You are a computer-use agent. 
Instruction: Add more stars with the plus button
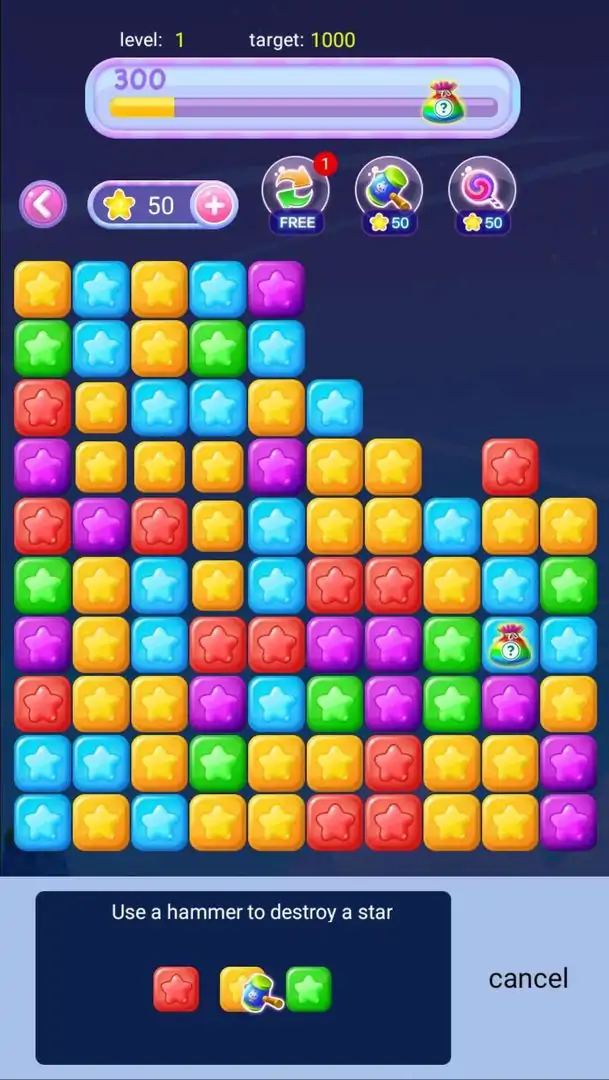(x=213, y=205)
